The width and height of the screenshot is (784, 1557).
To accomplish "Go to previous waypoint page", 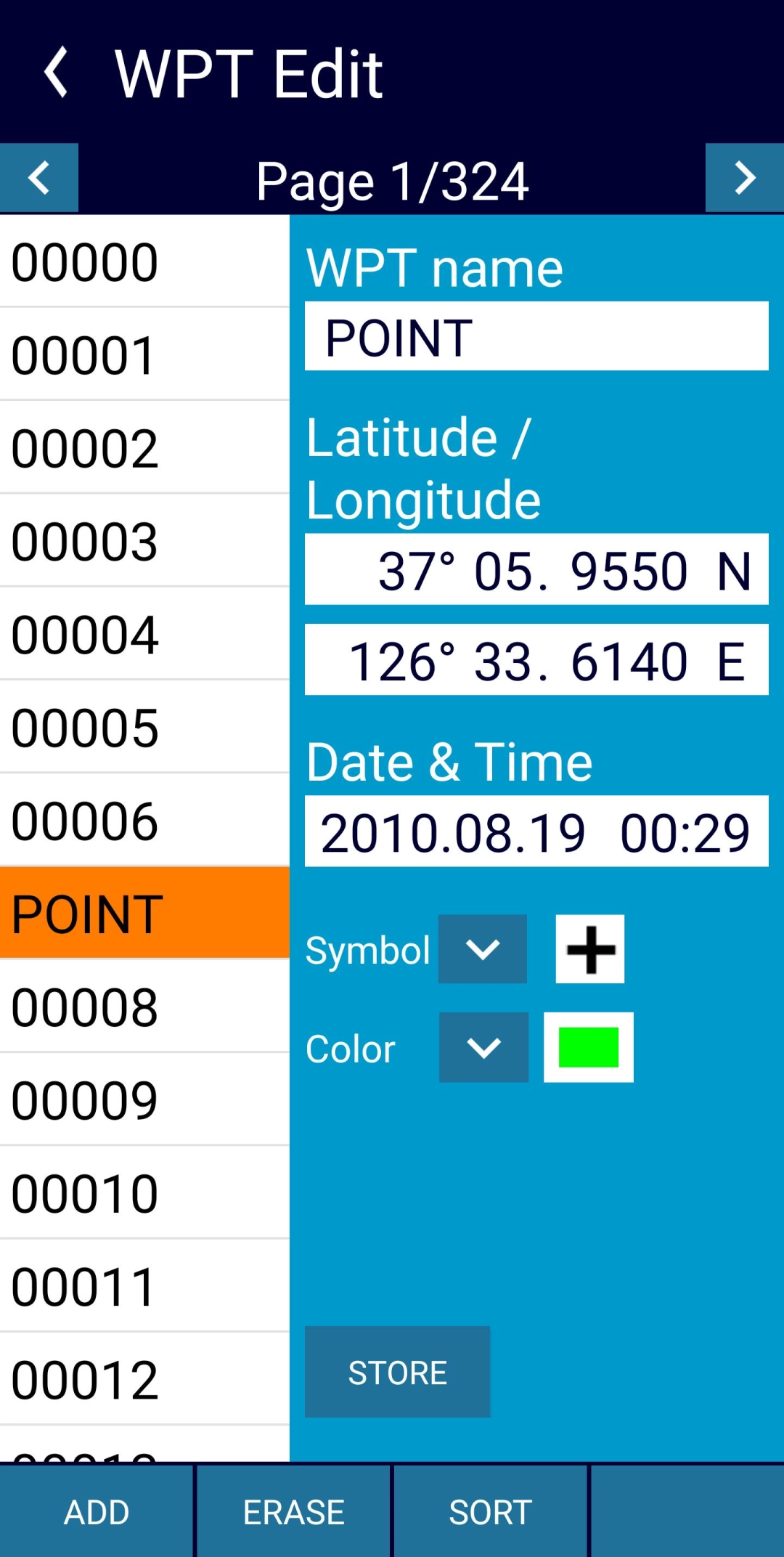I will coord(39,178).
